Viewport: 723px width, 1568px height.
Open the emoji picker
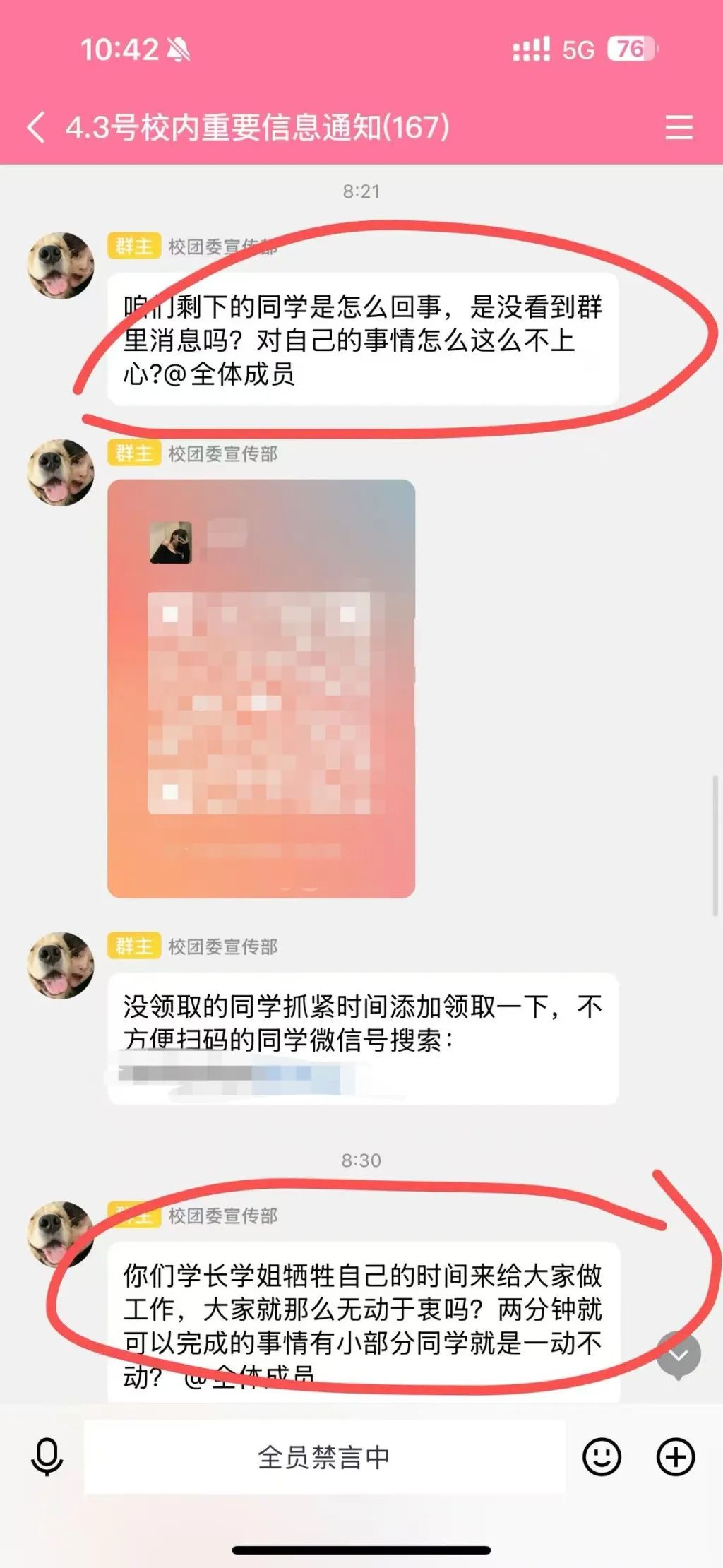(x=602, y=1457)
